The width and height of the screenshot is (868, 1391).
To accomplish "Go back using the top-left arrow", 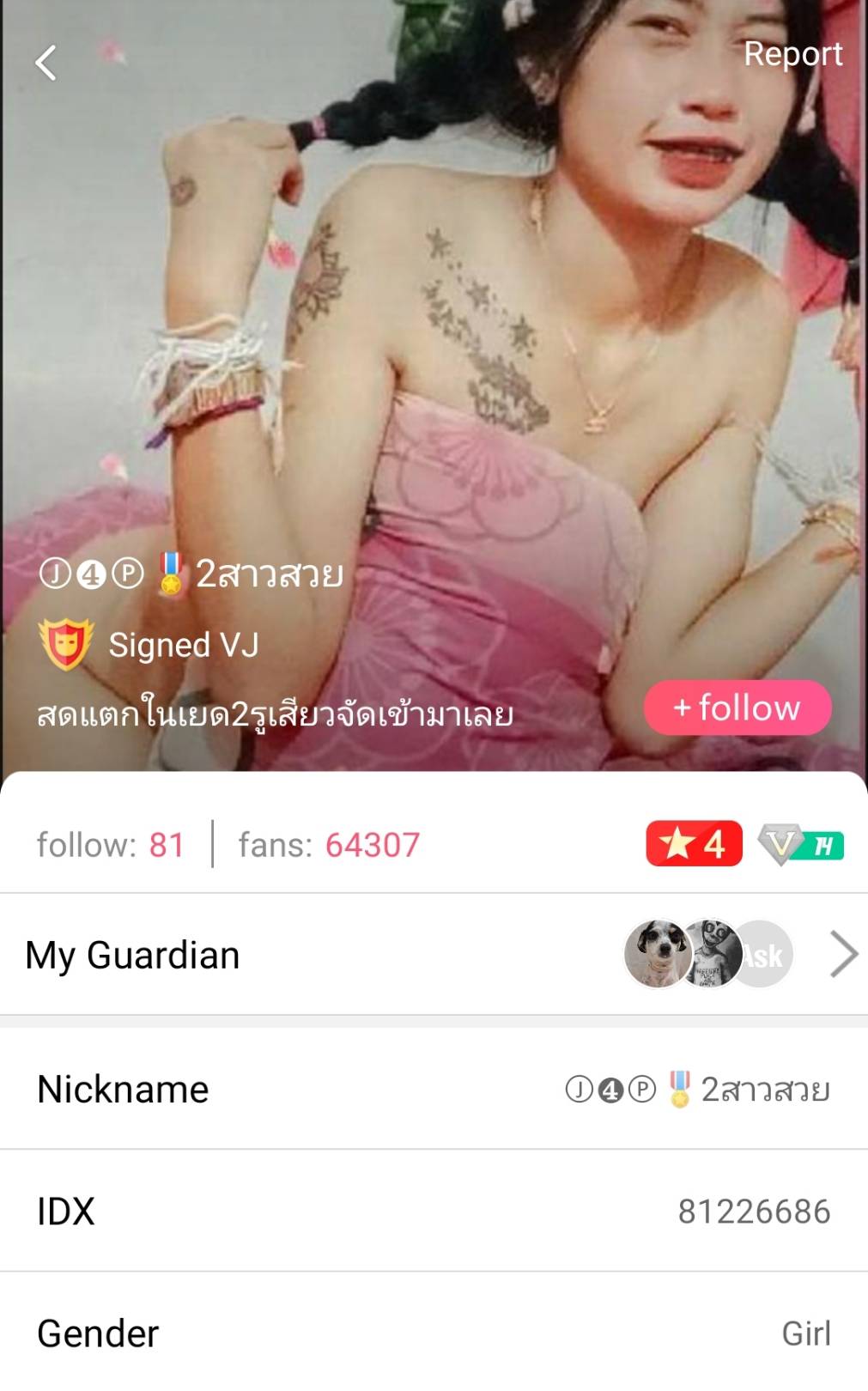I will 46,63.
